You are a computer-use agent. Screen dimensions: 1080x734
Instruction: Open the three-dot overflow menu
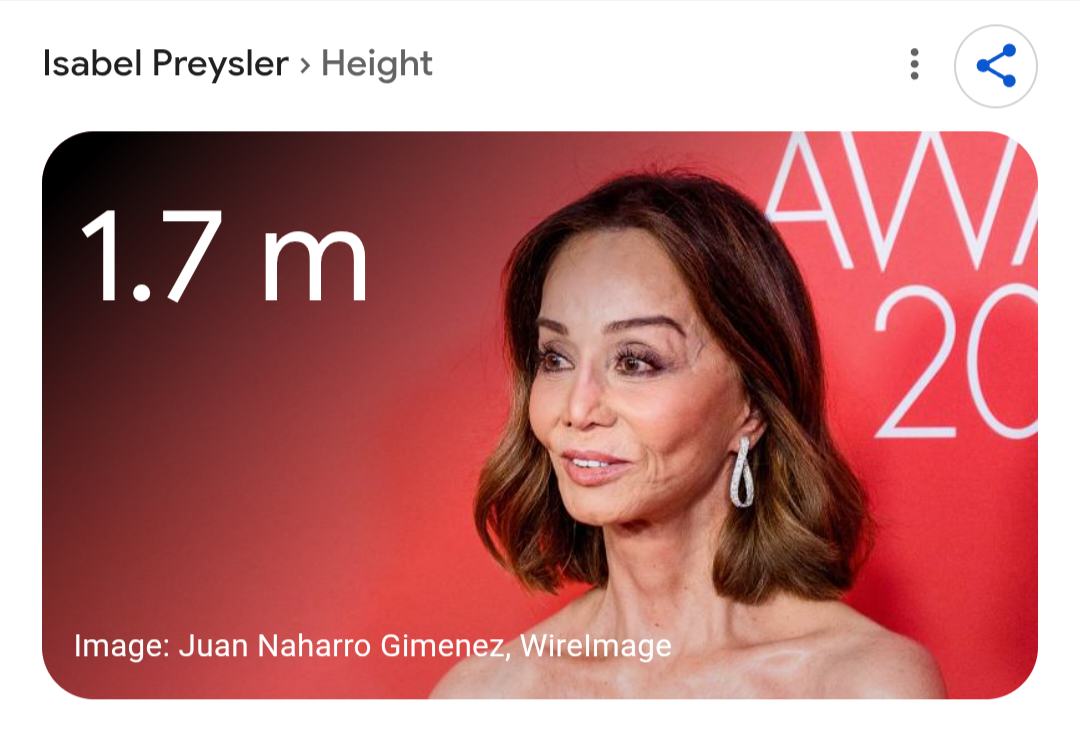pyautogui.click(x=914, y=65)
